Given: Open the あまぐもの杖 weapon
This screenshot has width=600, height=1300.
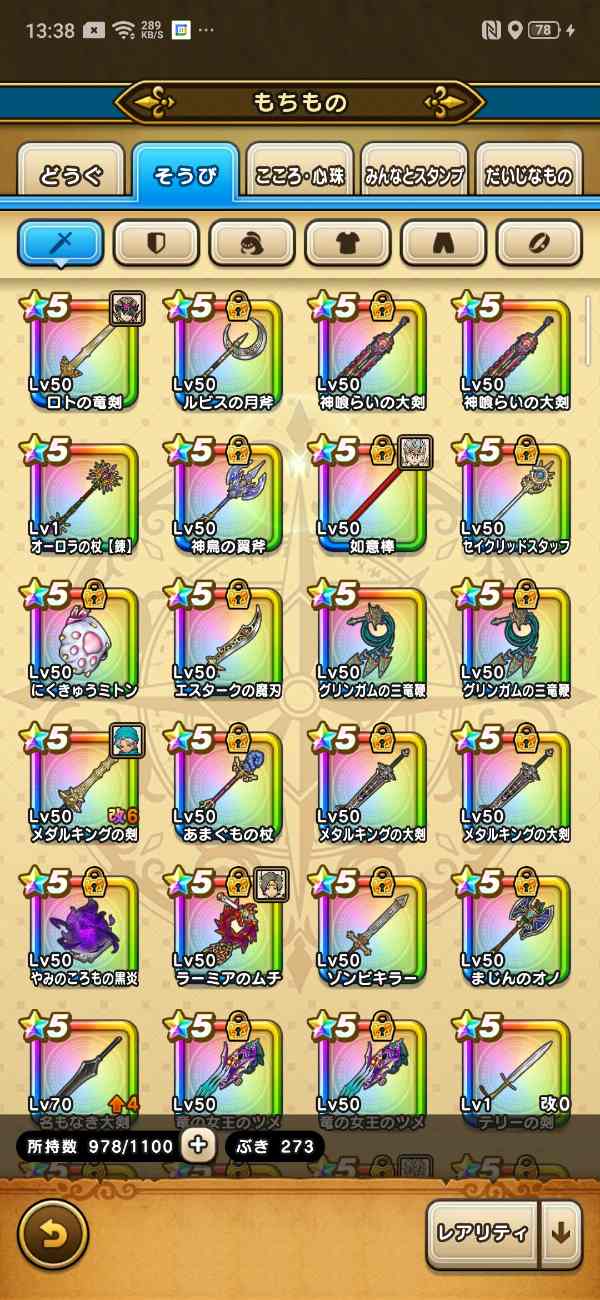Looking at the screenshot, I should (229, 785).
